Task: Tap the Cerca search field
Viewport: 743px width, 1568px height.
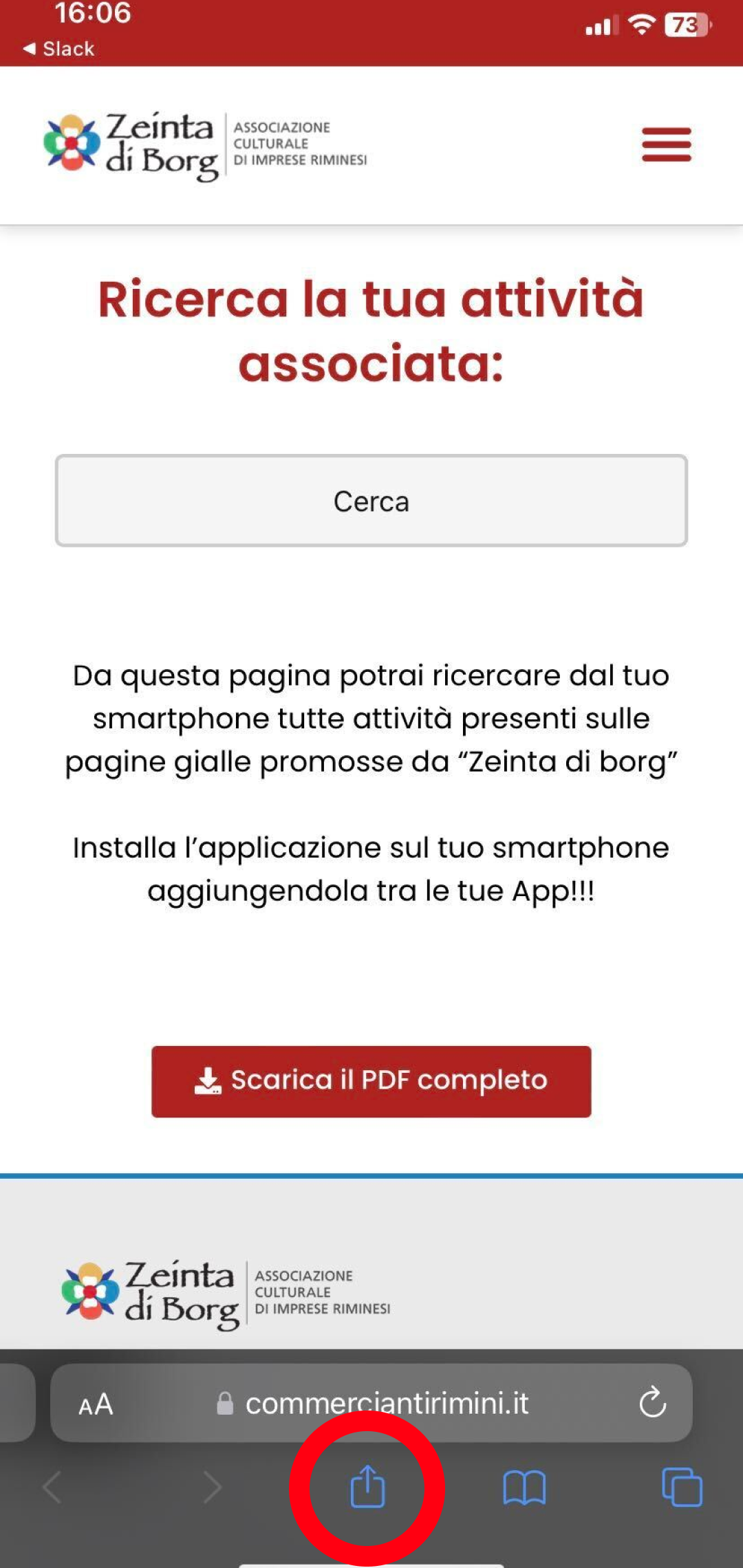Action: pyautogui.click(x=371, y=501)
